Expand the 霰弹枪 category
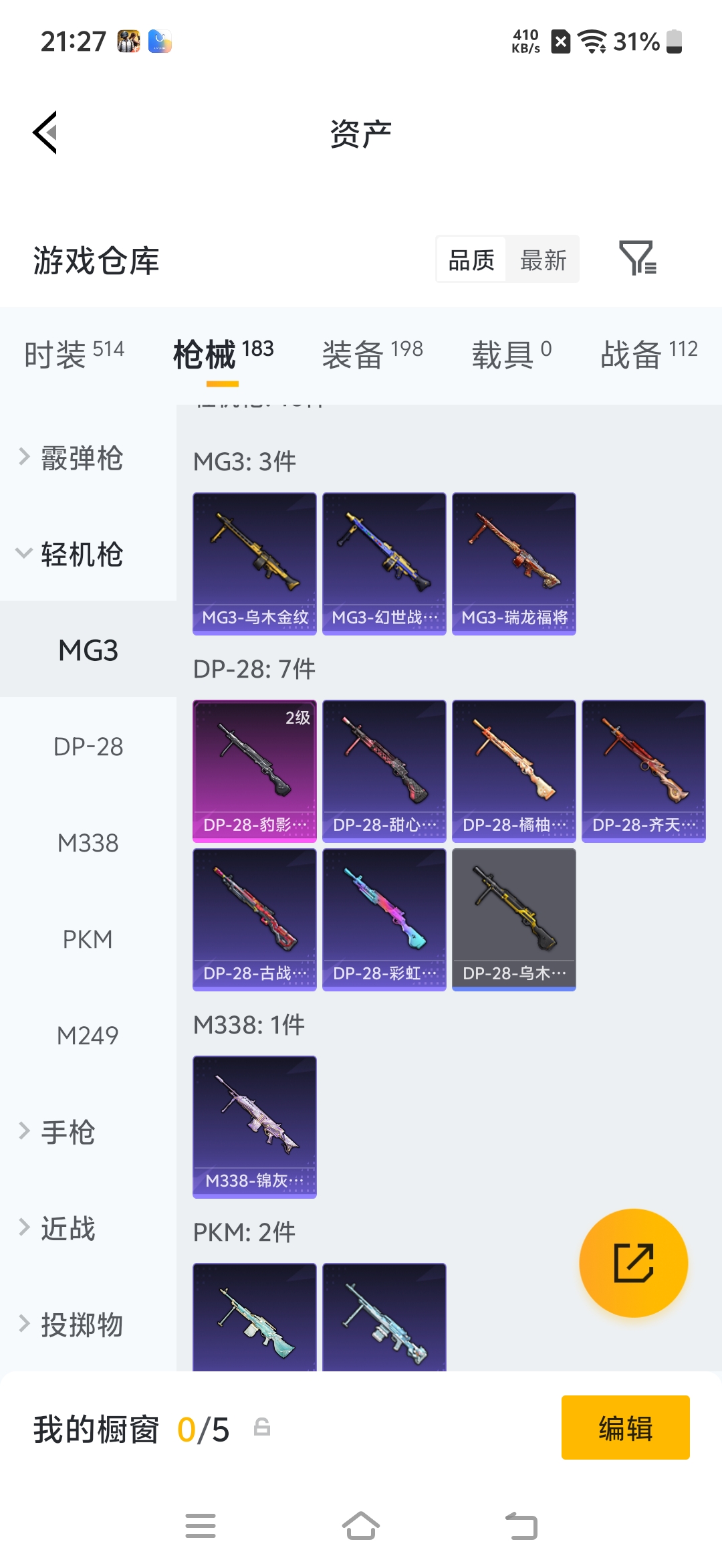The height and width of the screenshot is (1568, 722). pyautogui.click(x=82, y=458)
